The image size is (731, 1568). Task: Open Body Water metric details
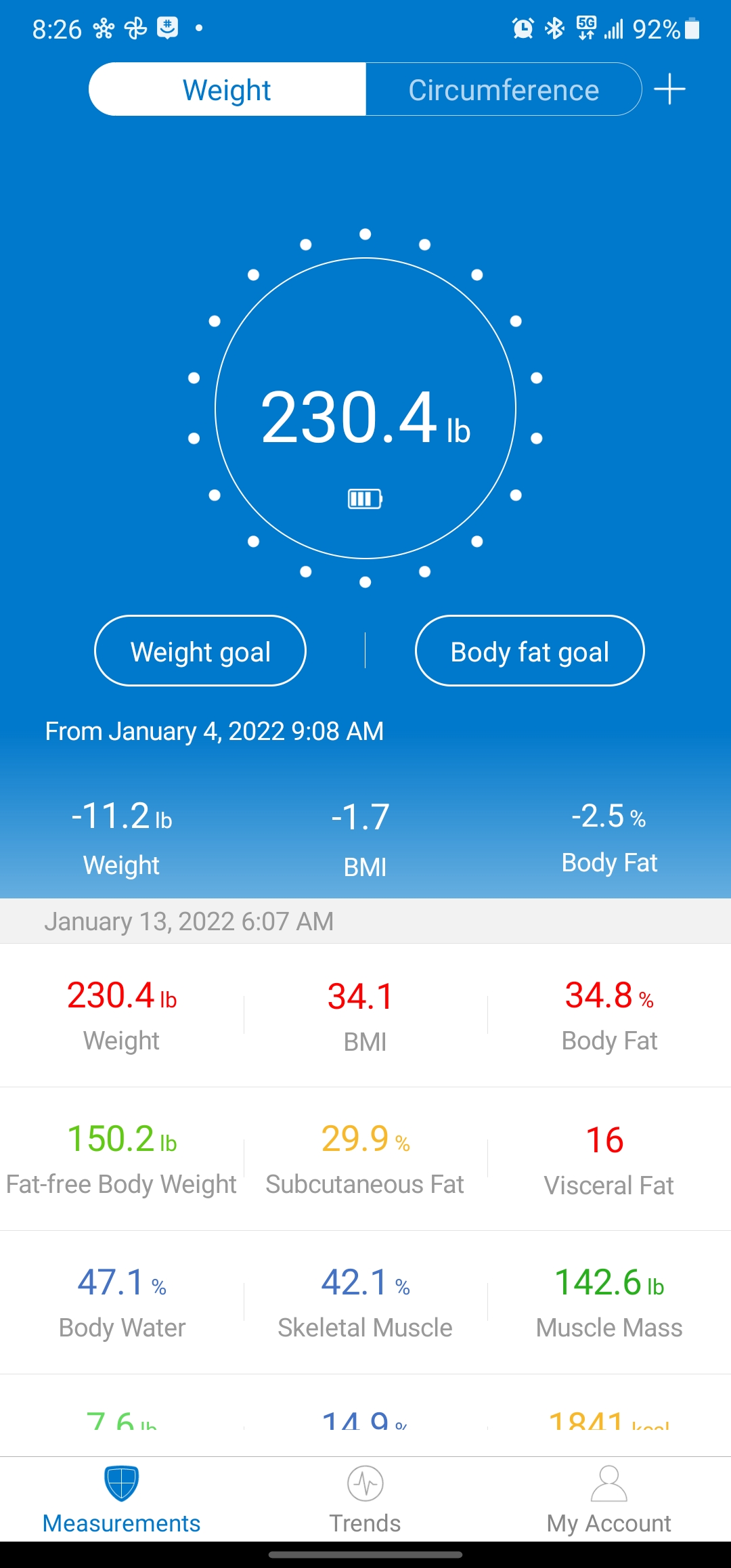122,1302
